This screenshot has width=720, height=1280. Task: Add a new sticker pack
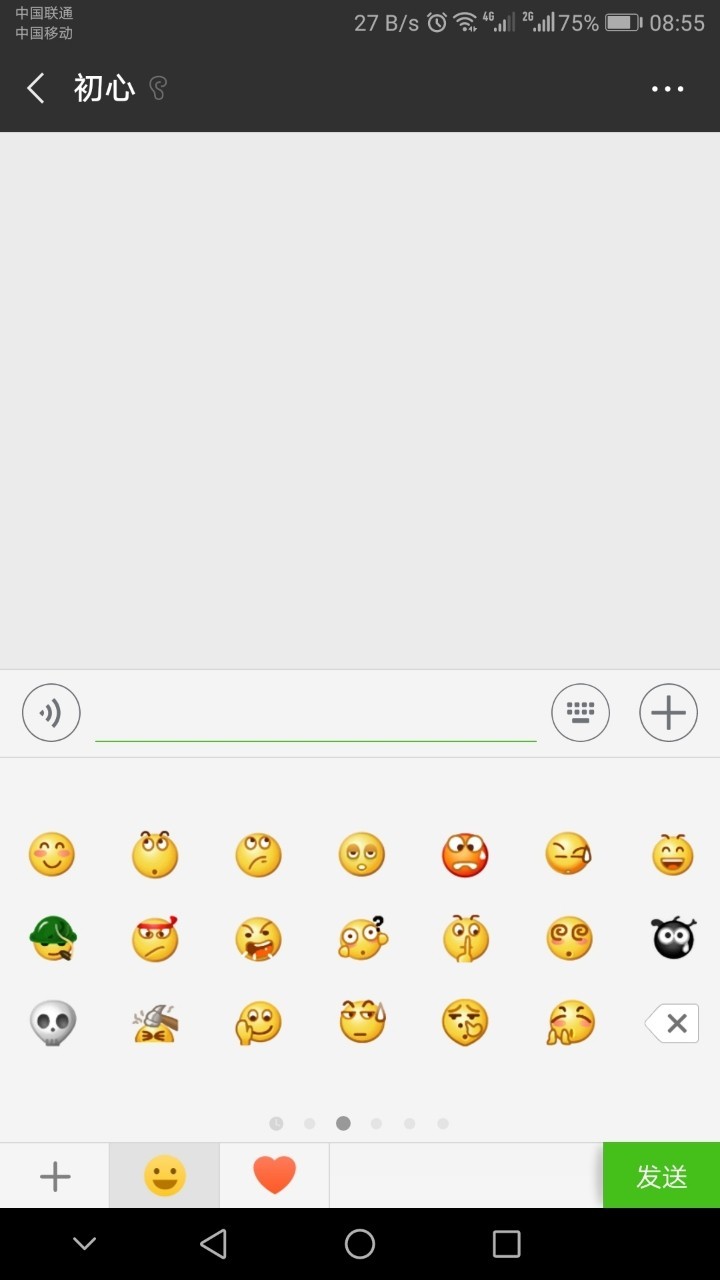pos(55,1176)
